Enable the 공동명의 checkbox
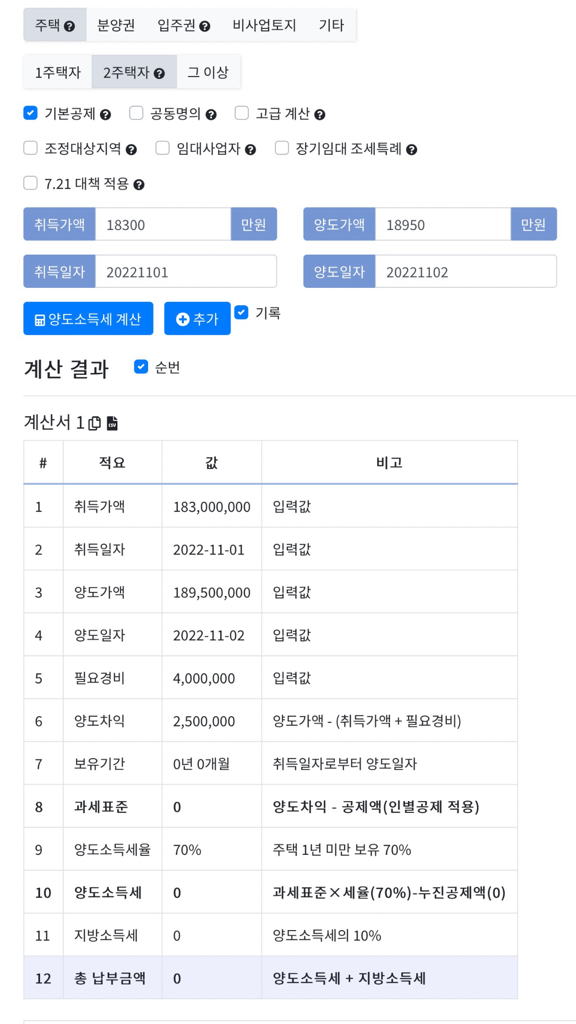Viewport: 576px width, 1024px height. pyautogui.click(x=136, y=114)
